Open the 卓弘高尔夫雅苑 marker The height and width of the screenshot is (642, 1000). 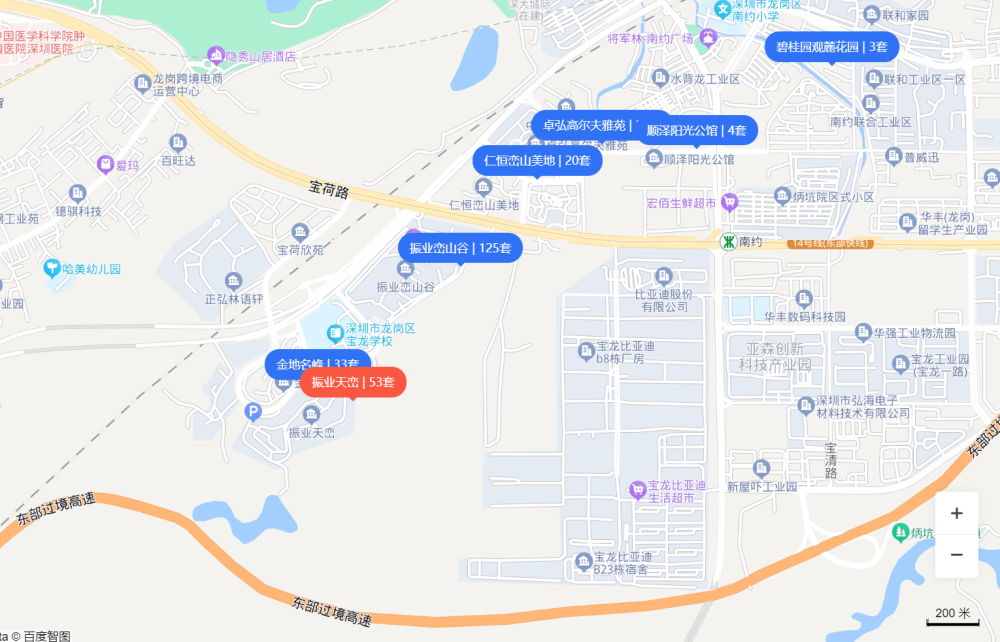(x=585, y=125)
